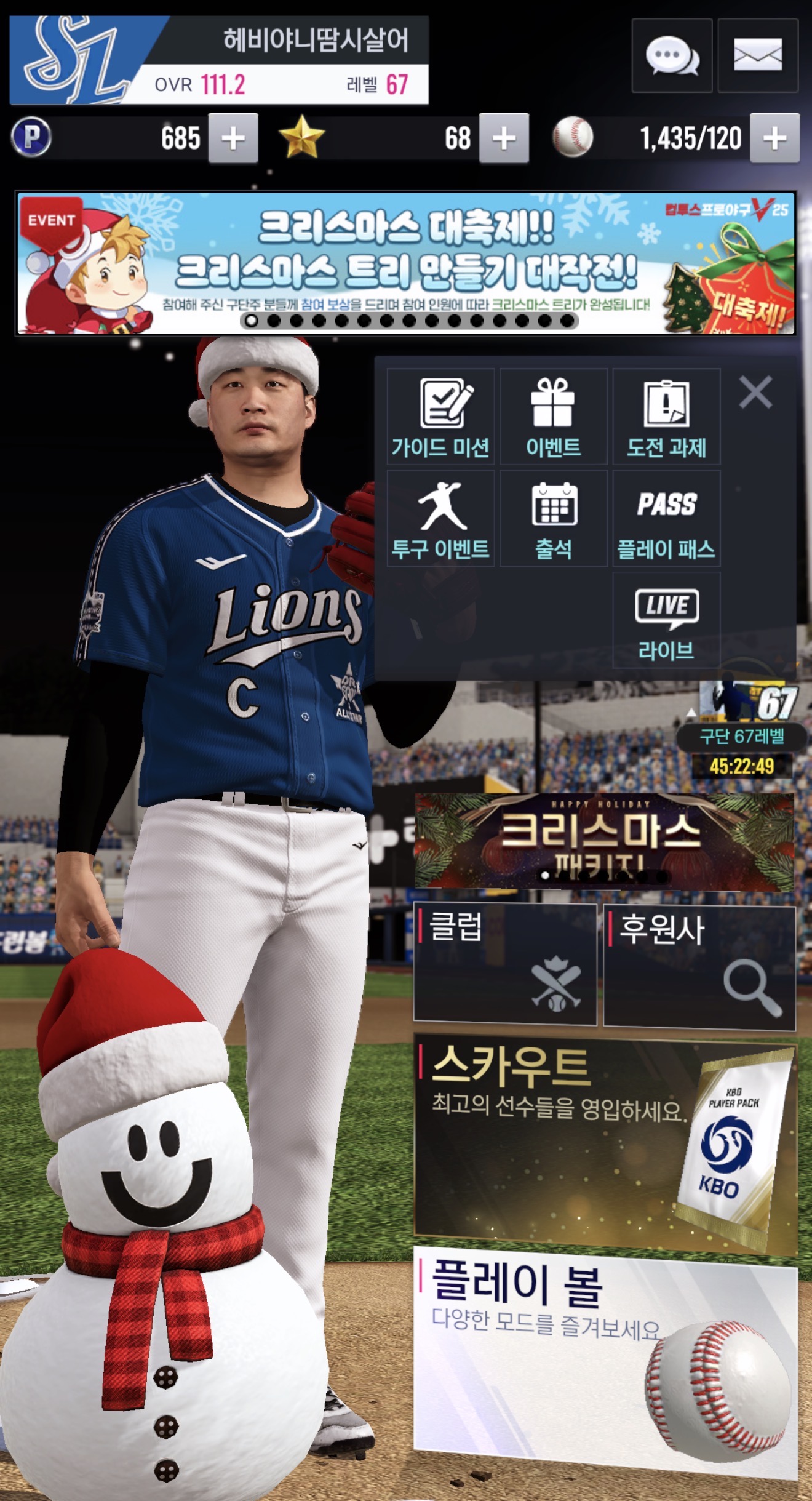Viewport: 812px width, 1501px height.
Task: Open the 크리스마스 패키지 banner
Action: pos(603,841)
